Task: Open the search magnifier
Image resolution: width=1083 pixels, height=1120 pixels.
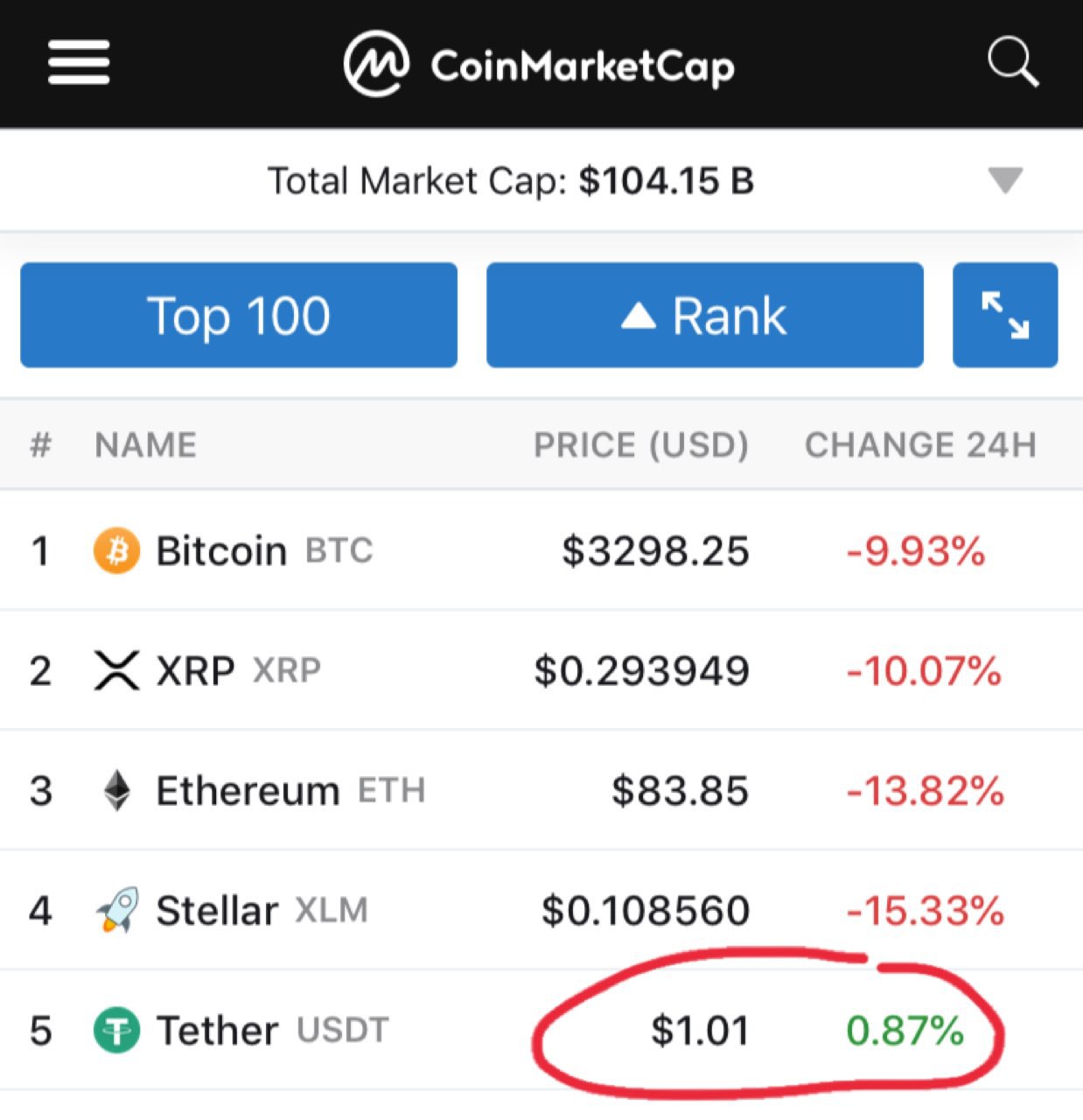Action: [x=1012, y=63]
